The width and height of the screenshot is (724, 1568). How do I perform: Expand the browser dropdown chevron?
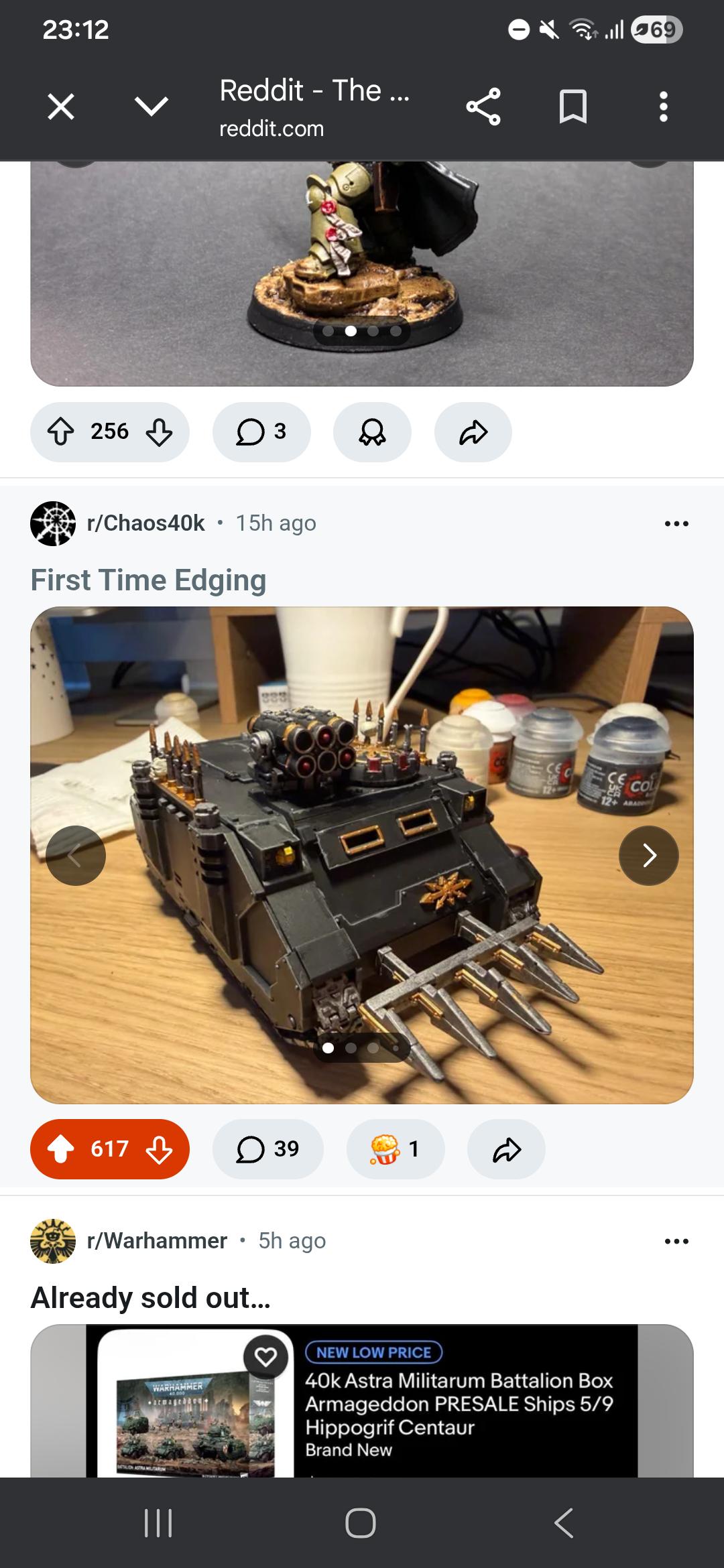click(152, 107)
